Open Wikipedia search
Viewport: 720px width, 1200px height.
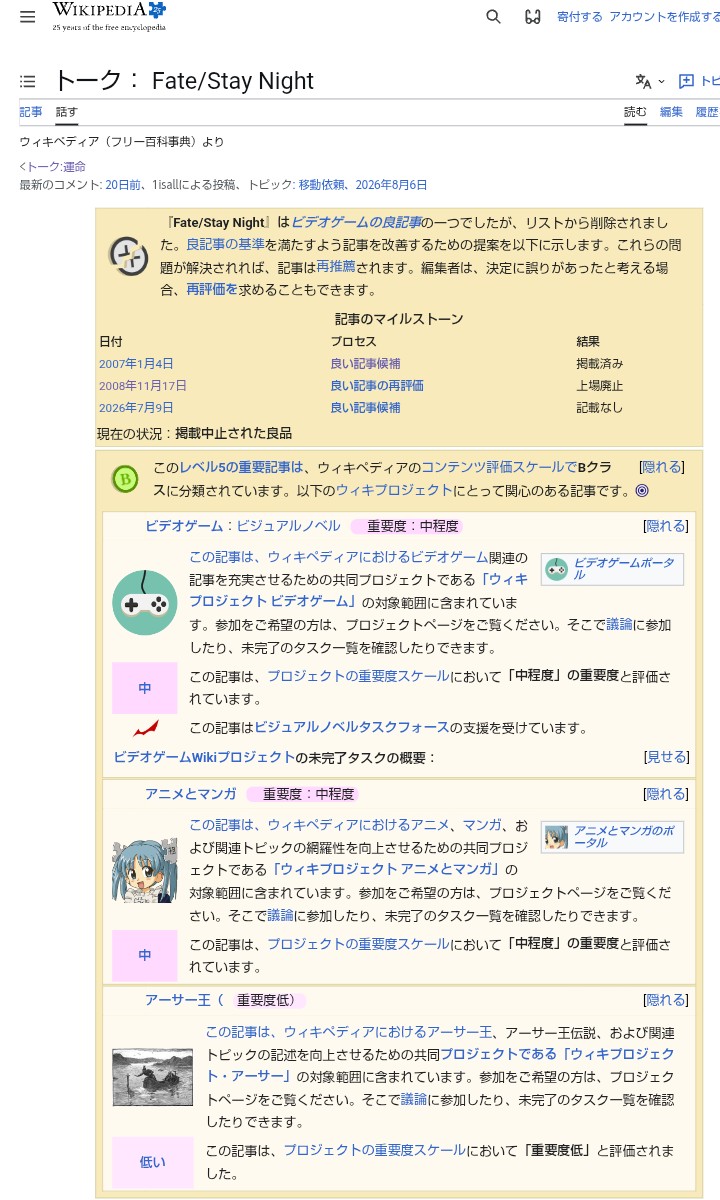[493, 17]
